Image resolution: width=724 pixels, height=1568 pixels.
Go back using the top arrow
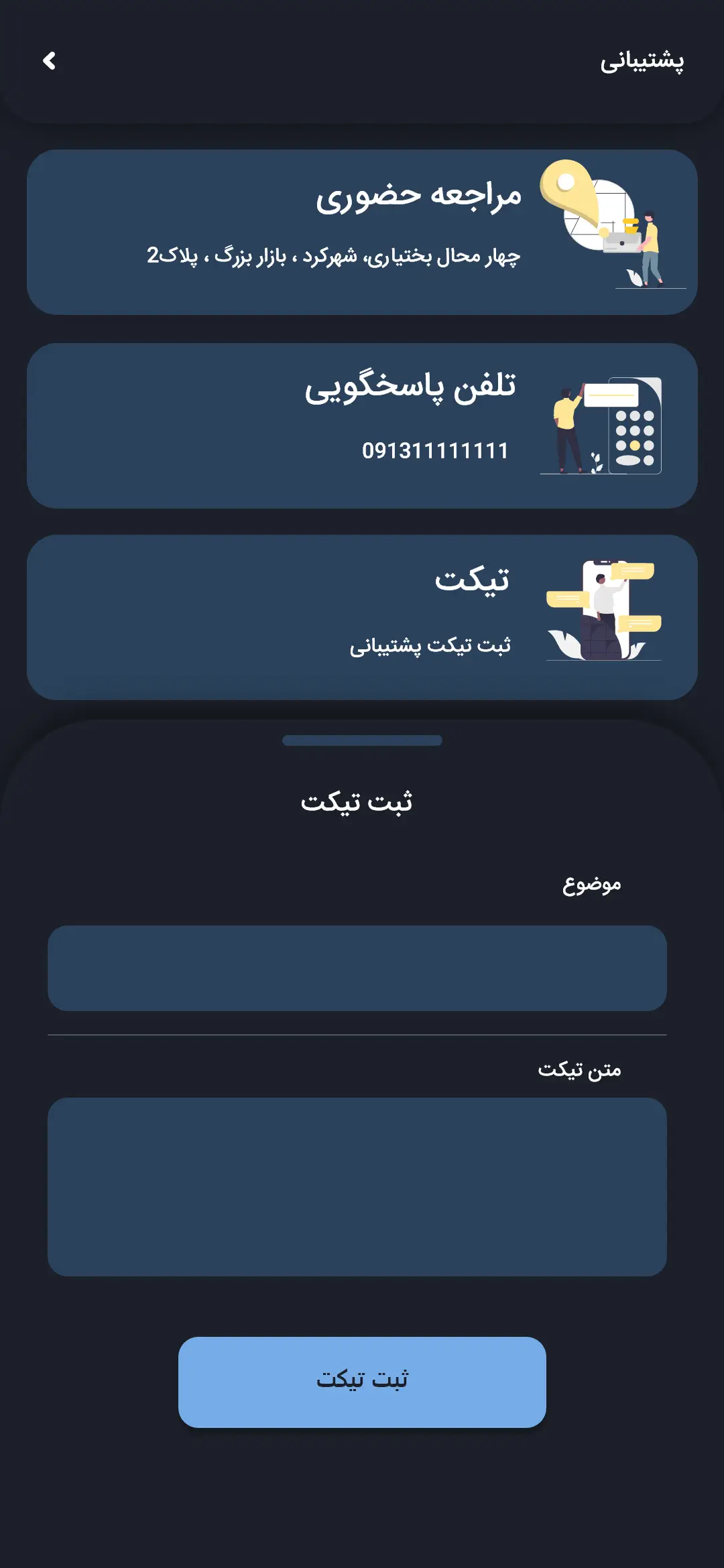(49, 61)
